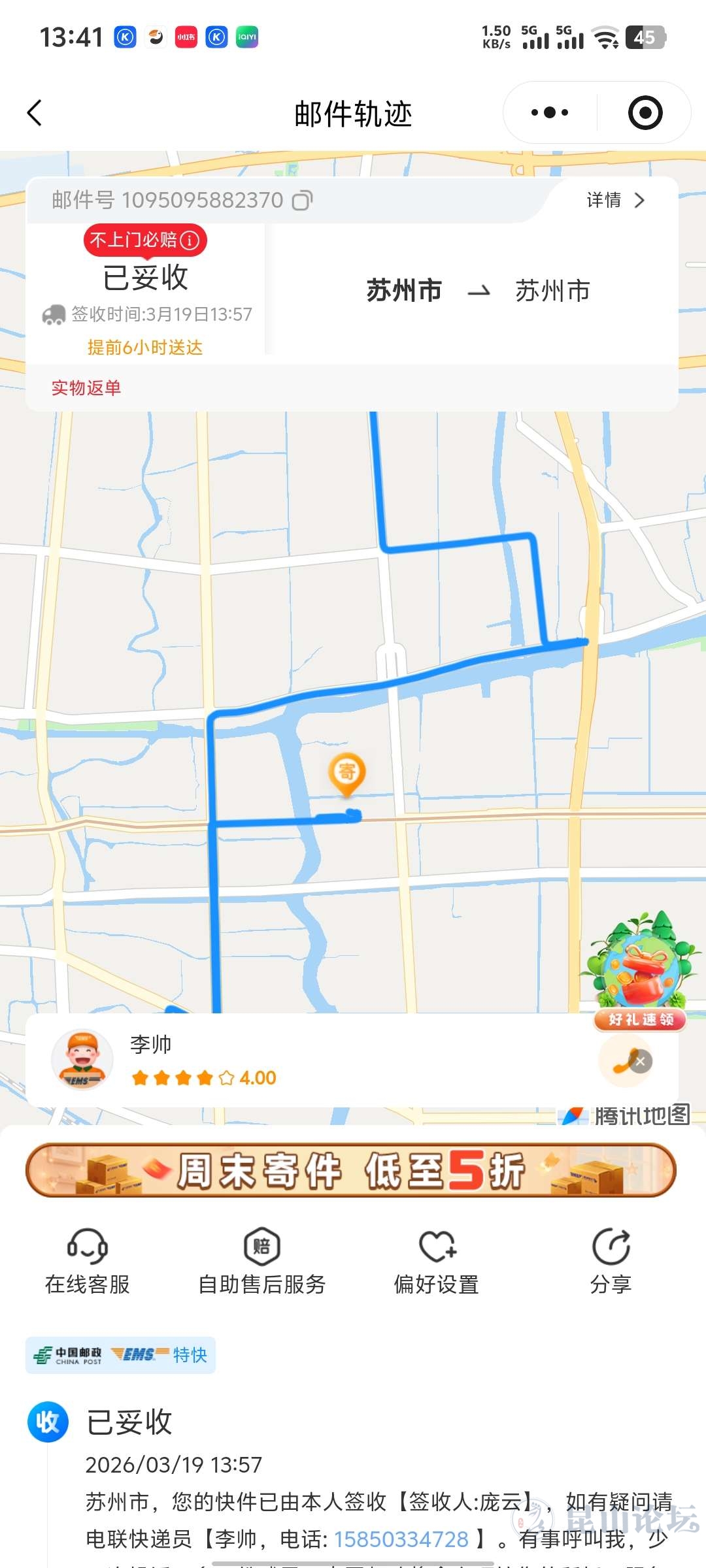This screenshot has width=706, height=1568.
Task: Open 偏好设置 preferences
Action: click(x=437, y=1262)
